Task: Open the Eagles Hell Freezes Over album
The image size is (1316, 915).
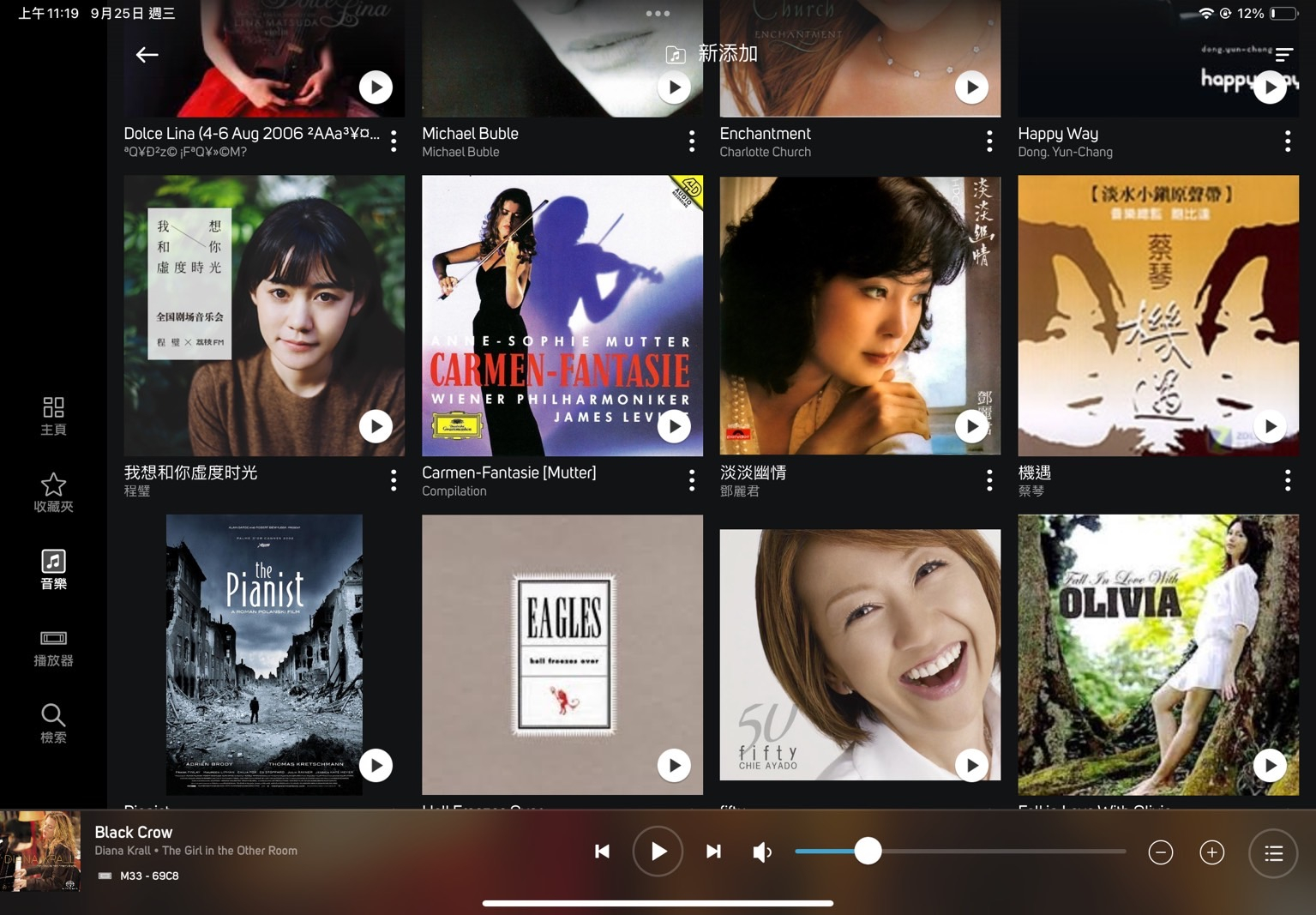Action: [x=562, y=654]
